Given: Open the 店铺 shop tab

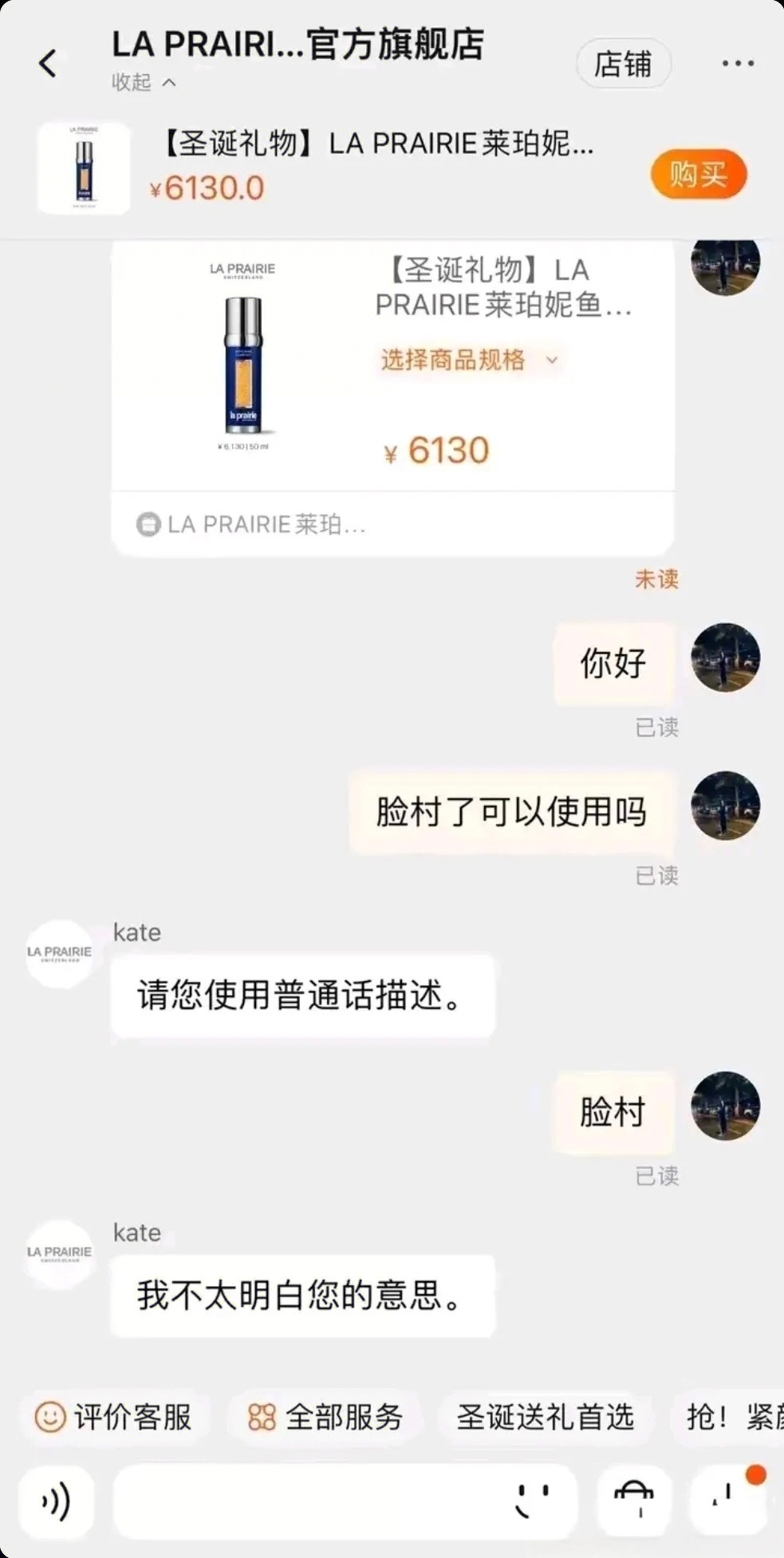Looking at the screenshot, I should click(624, 64).
